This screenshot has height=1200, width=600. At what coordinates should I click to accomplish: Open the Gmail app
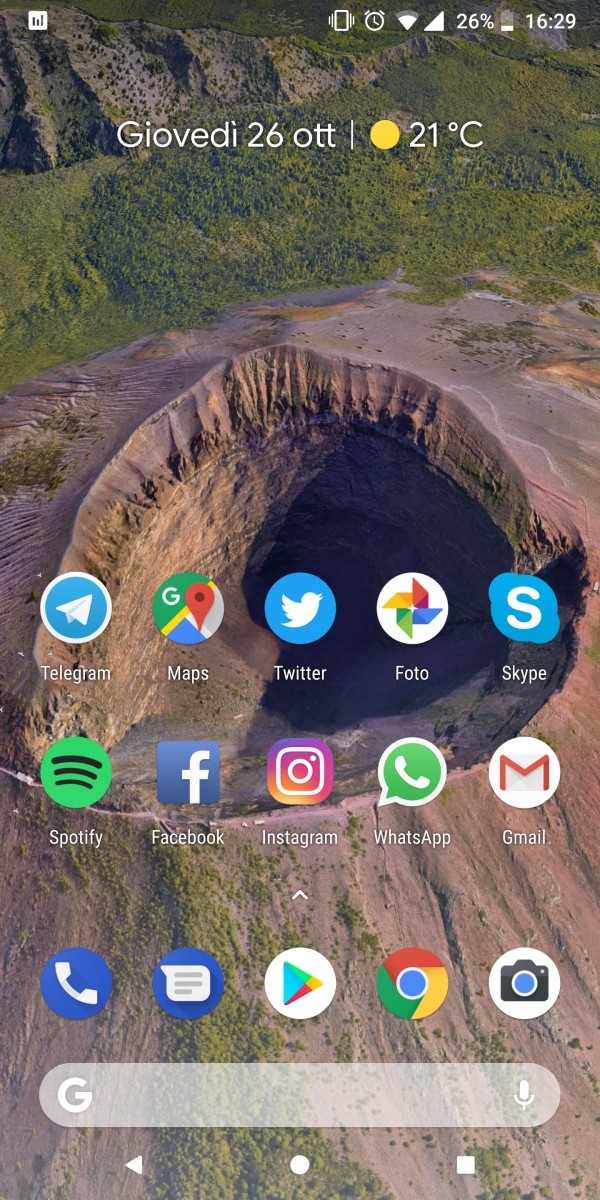524,772
